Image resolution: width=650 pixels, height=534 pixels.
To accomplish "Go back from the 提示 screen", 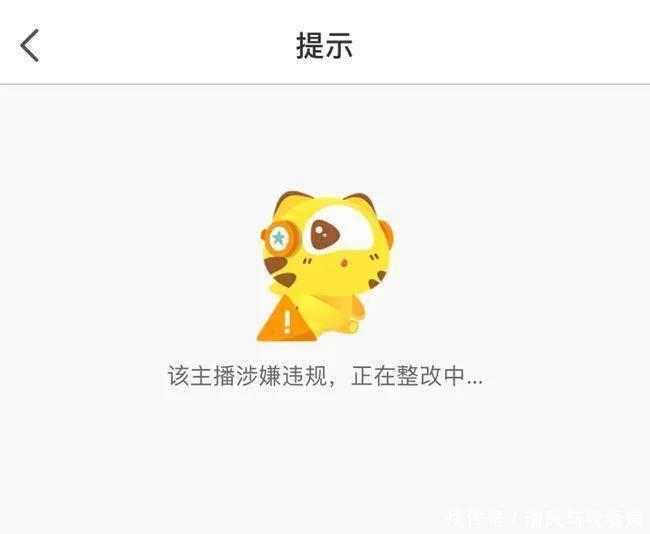I will (30, 45).
